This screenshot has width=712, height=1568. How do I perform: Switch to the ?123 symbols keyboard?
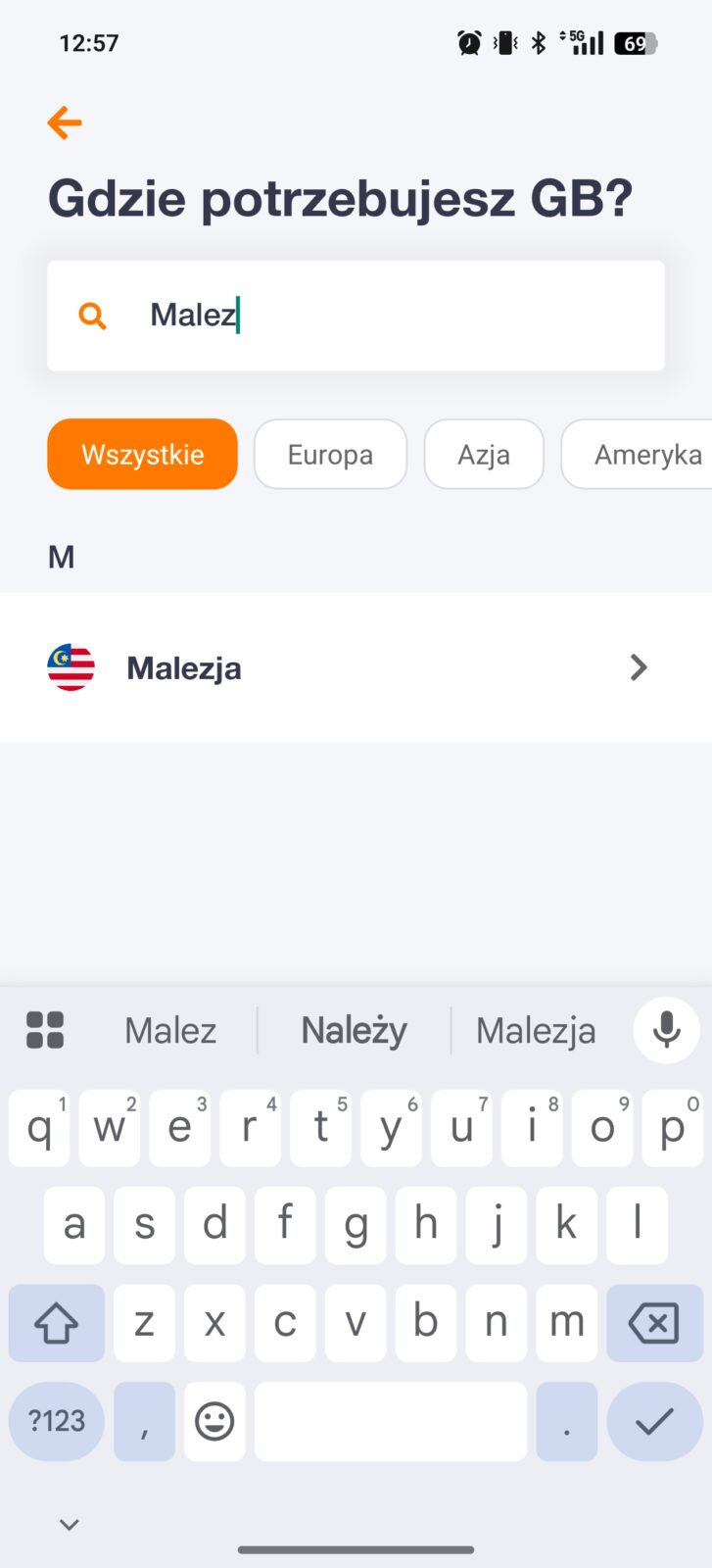57,1421
